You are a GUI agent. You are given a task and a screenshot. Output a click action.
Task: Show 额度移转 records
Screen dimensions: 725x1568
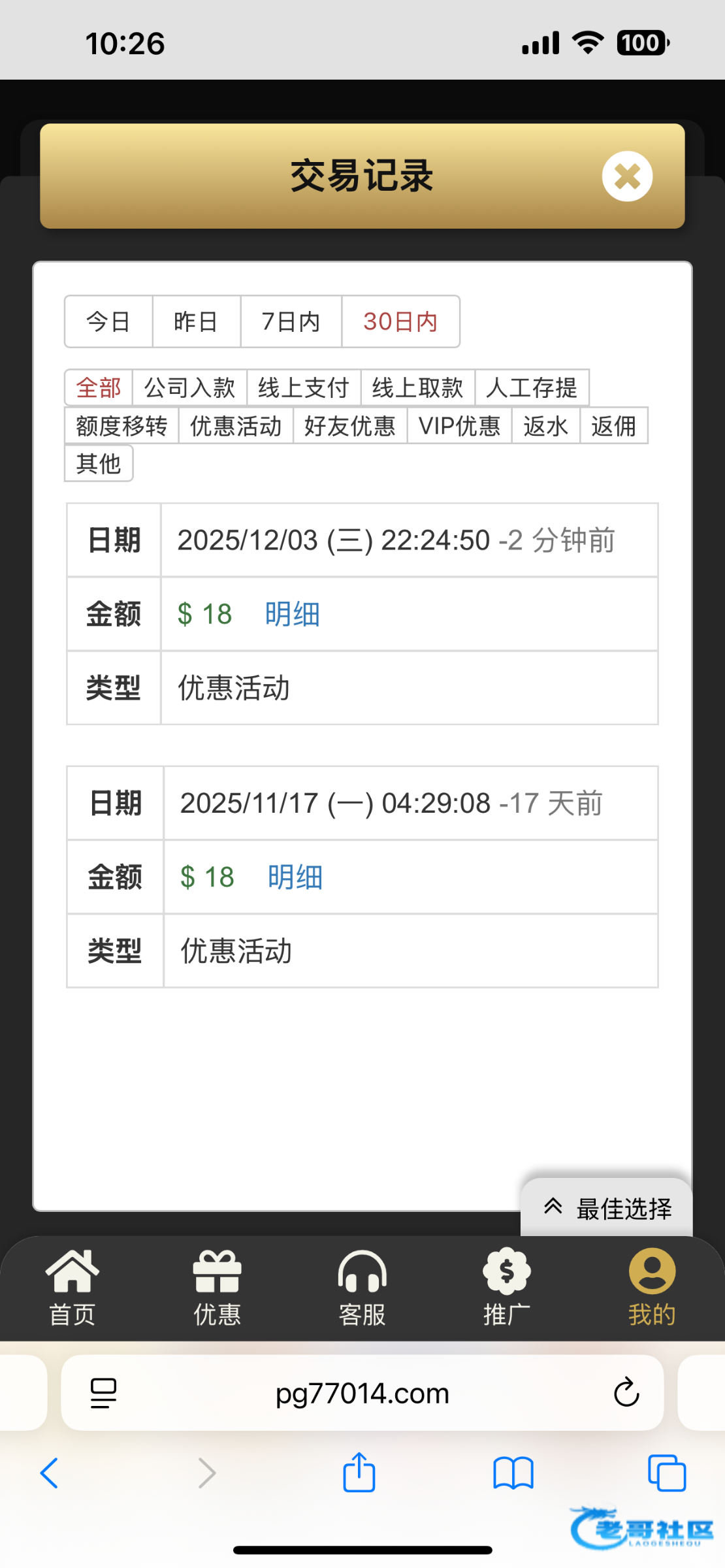tap(121, 425)
